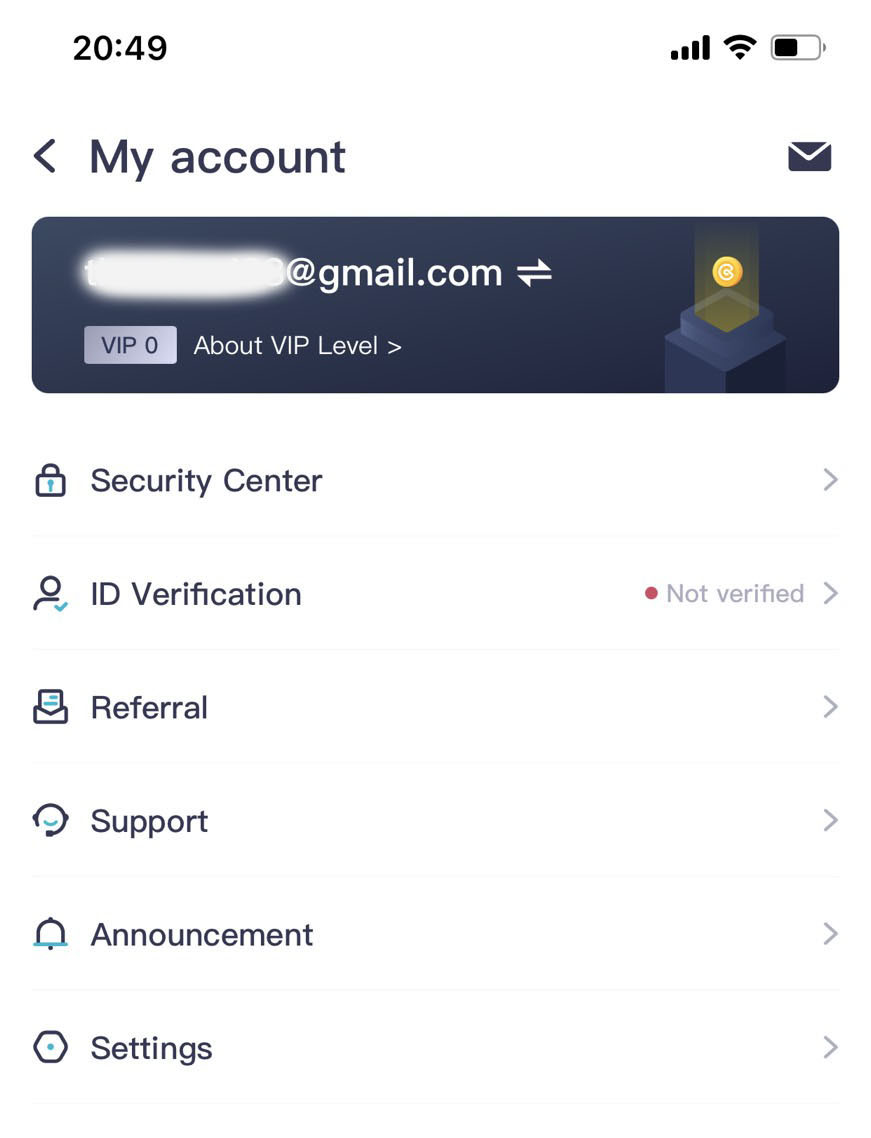Tap the account switch arrows beside the email
Viewport: 871px width, 1138px height.
(536, 271)
